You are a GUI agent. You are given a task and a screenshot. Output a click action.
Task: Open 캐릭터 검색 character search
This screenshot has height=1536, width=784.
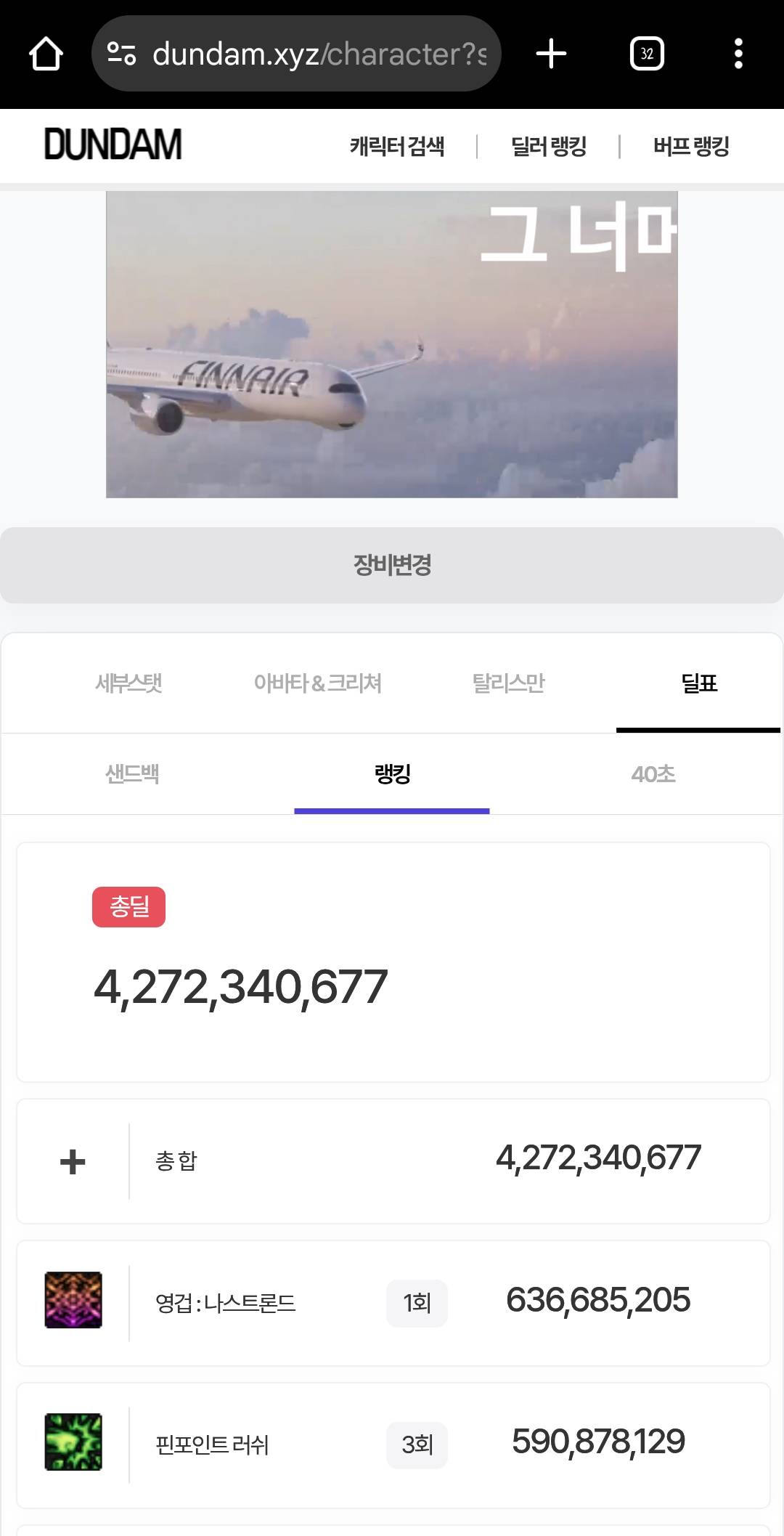pyautogui.click(x=397, y=146)
